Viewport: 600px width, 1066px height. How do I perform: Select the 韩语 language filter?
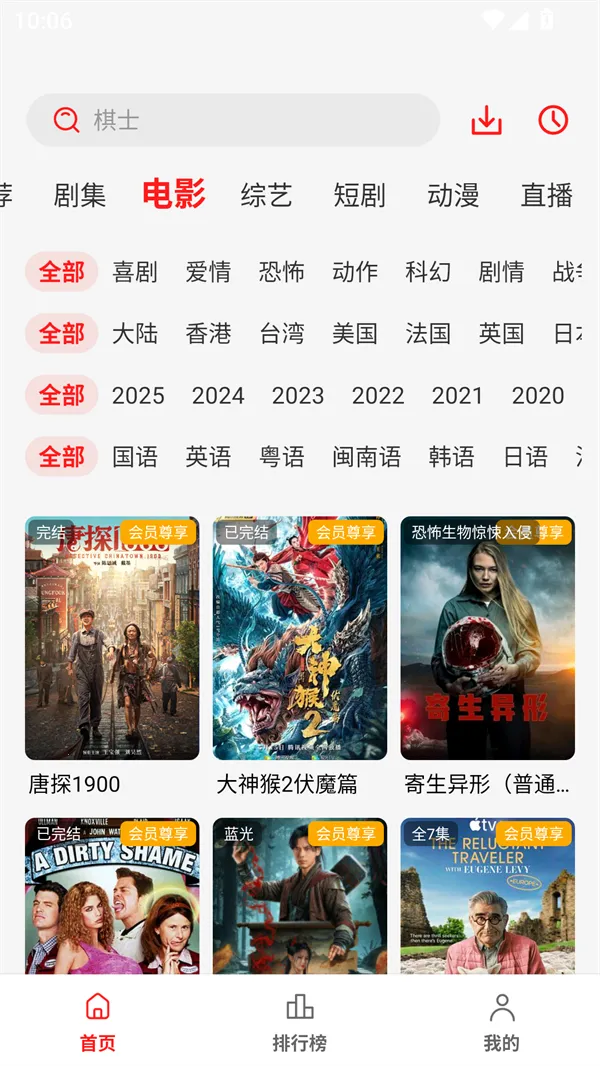(x=451, y=458)
